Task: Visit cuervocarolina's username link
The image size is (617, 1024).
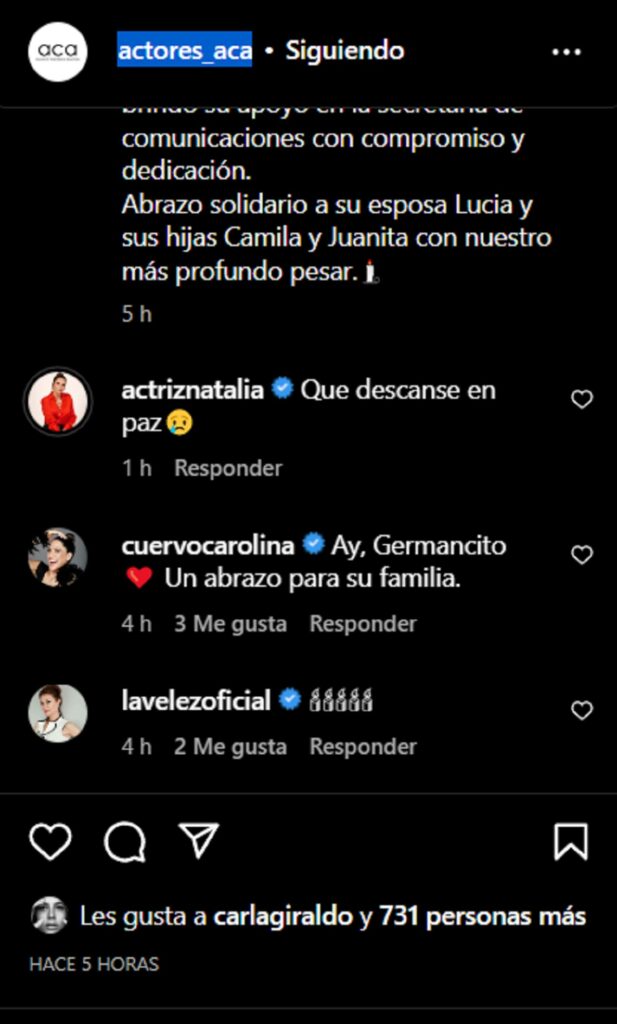Action: click(x=207, y=546)
